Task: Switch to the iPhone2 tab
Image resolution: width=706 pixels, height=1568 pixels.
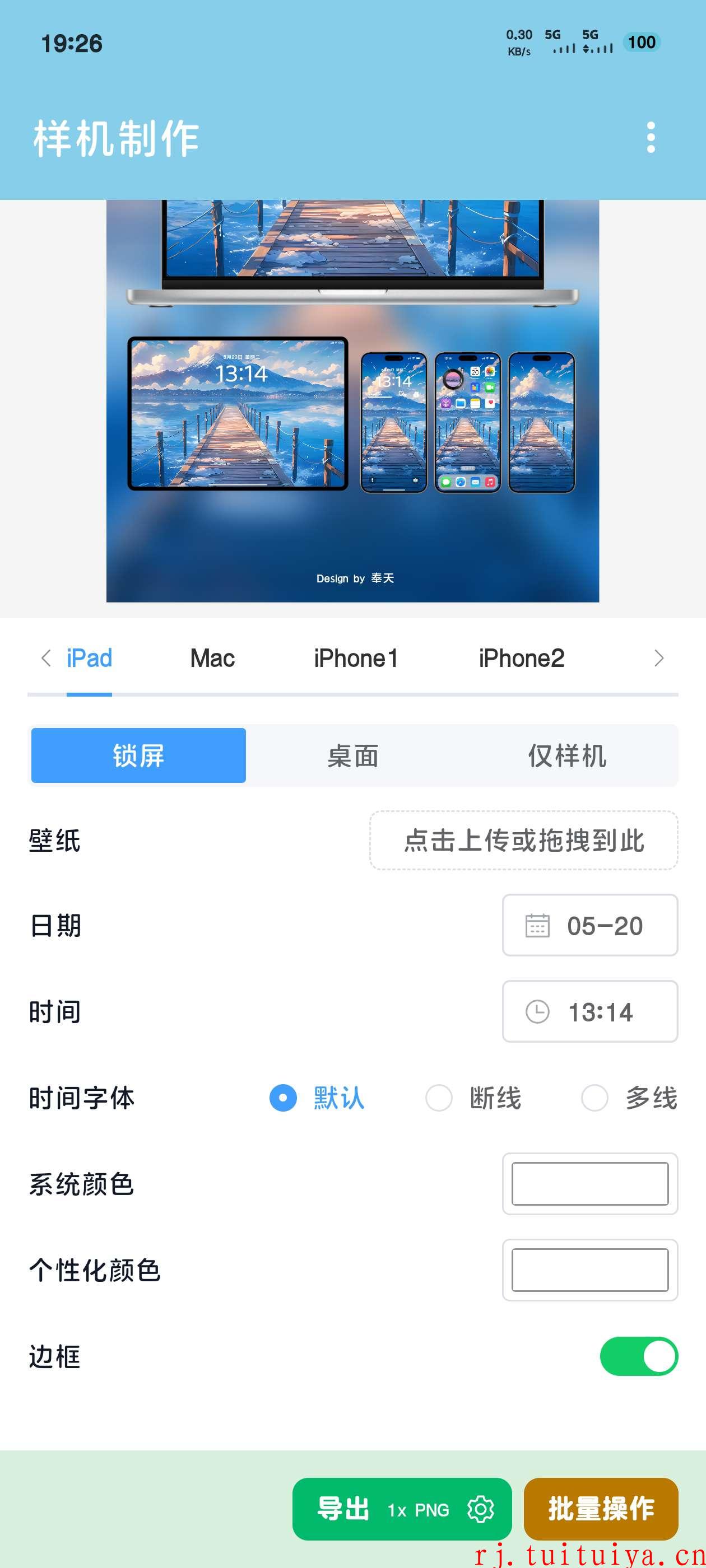Action: coord(522,659)
